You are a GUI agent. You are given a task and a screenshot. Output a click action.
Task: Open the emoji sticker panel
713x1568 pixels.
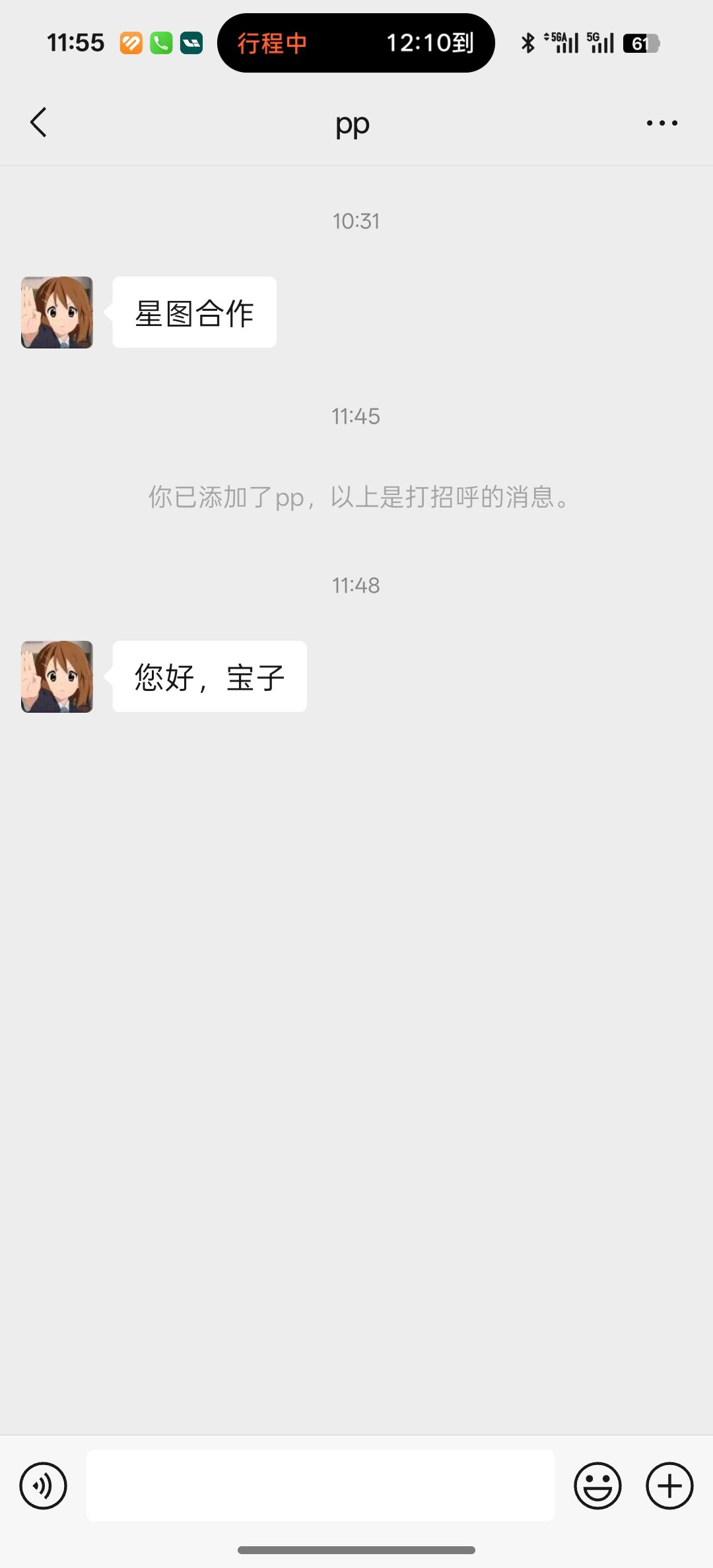click(x=597, y=1486)
